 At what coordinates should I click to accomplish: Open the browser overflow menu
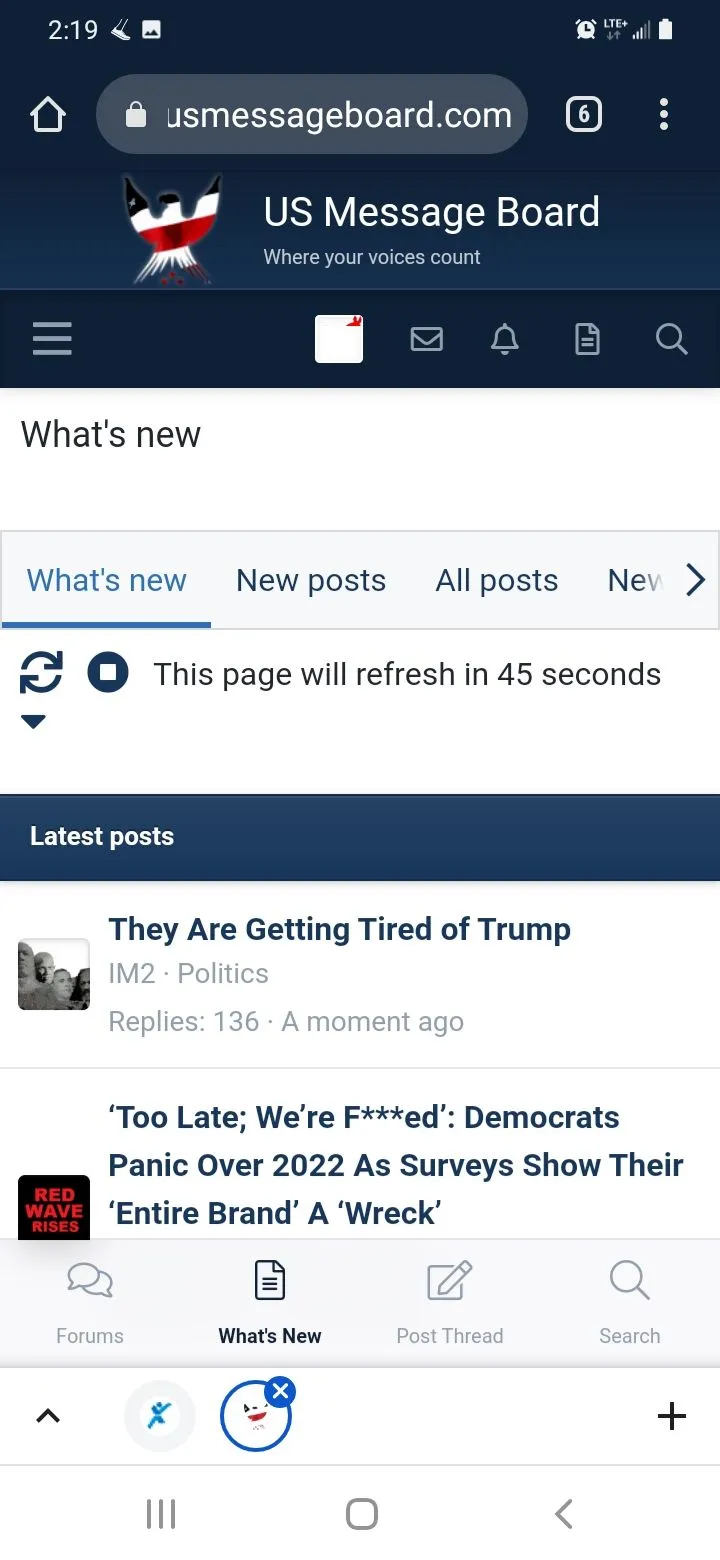[x=663, y=115]
